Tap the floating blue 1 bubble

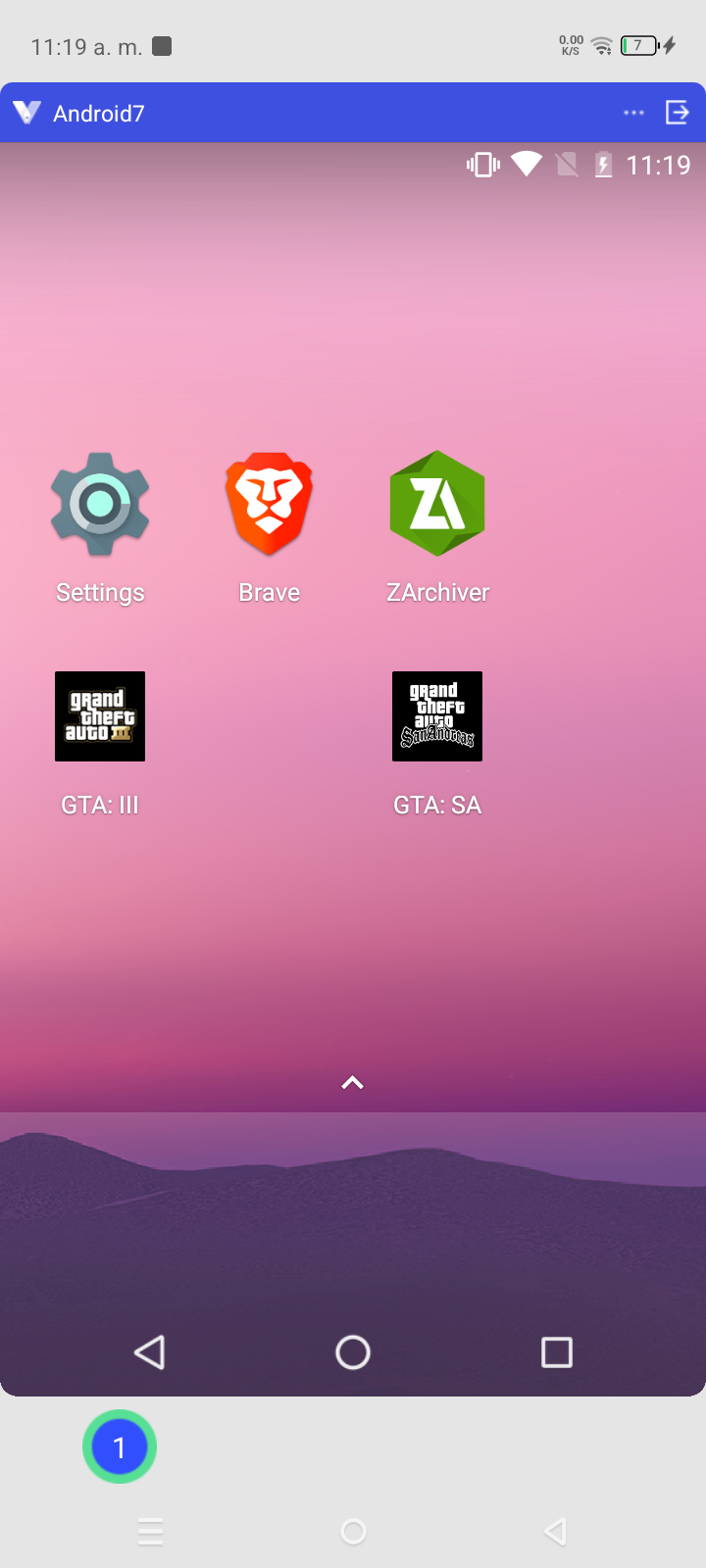coord(120,1446)
